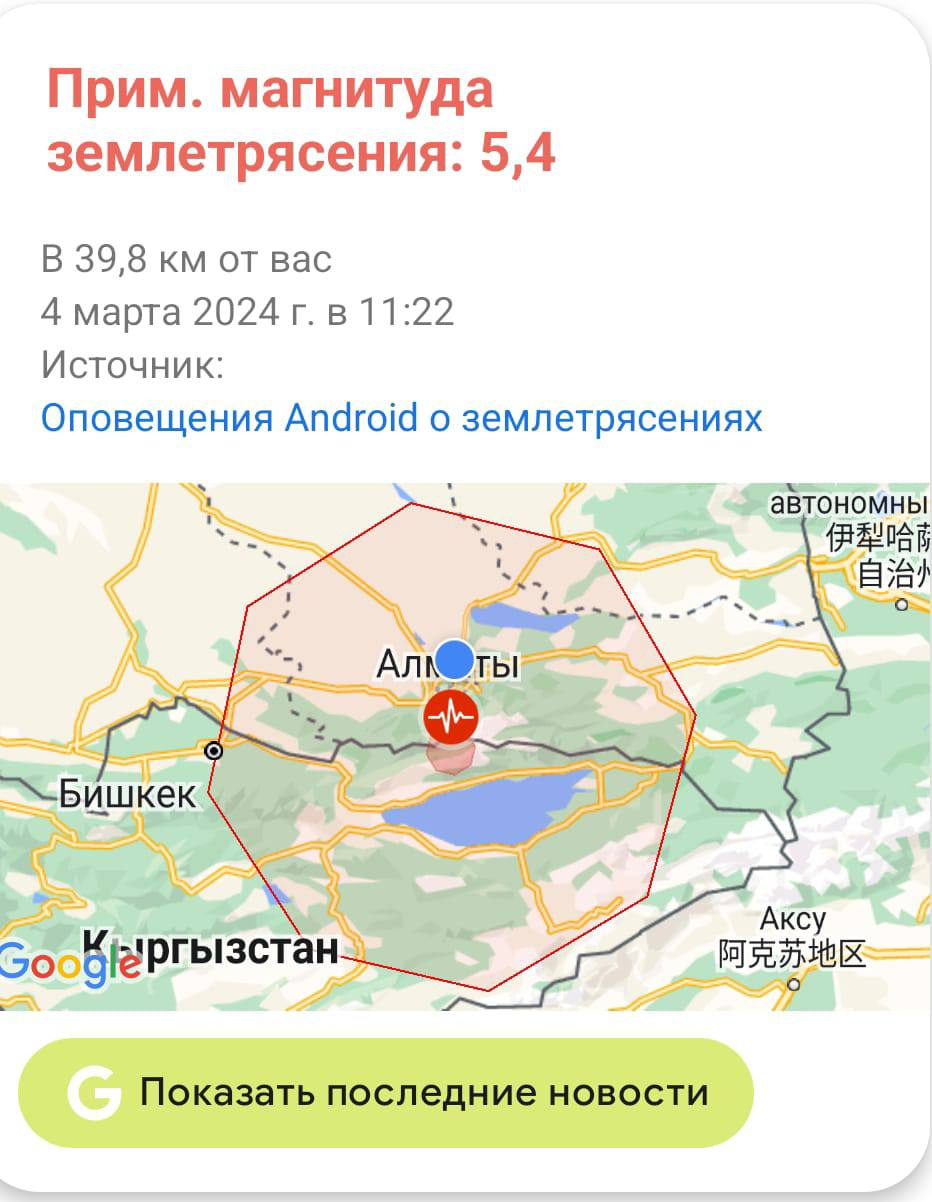Open the Android earthquake alerts source link
Image resolution: width=932 pixels, height=1202 pixels.
pyautogui.click(x=401, y=417)
